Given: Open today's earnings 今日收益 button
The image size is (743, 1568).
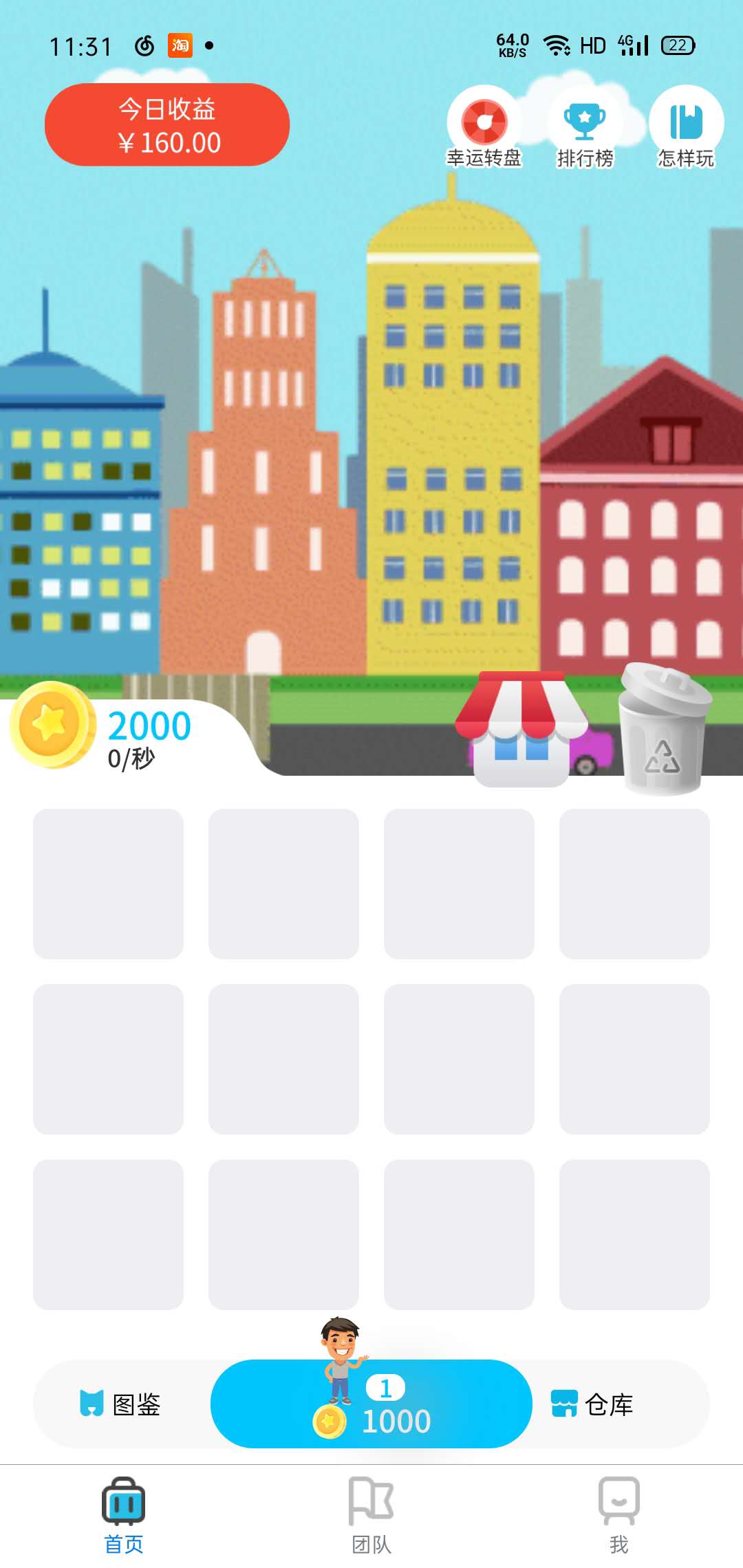Looking at the screenshot, I should 167,125.
